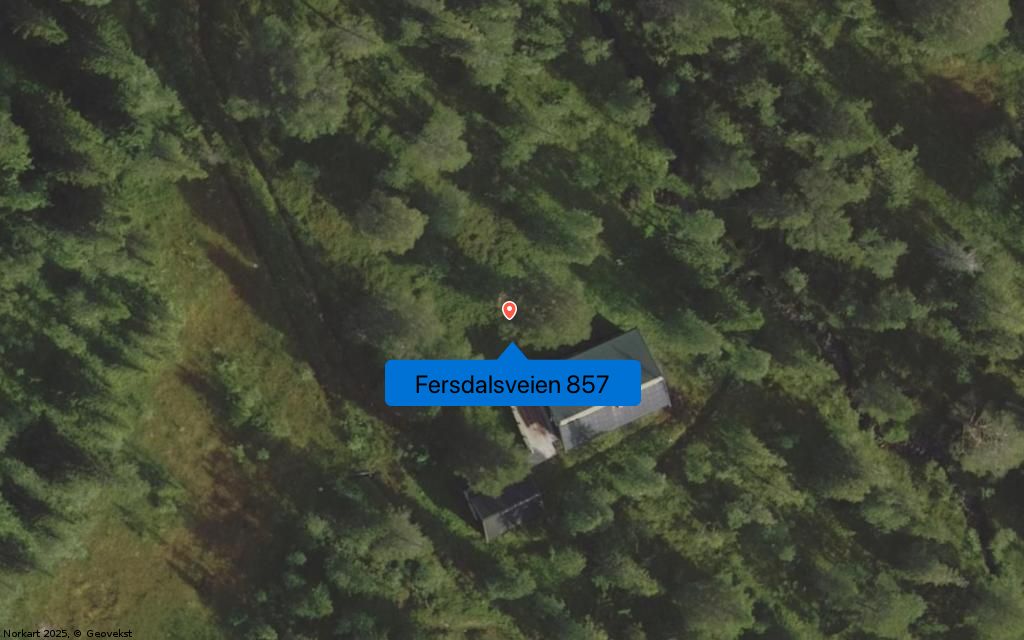Tap the red location pin on the map
The image size is (1024, 640).
[509, 310]
